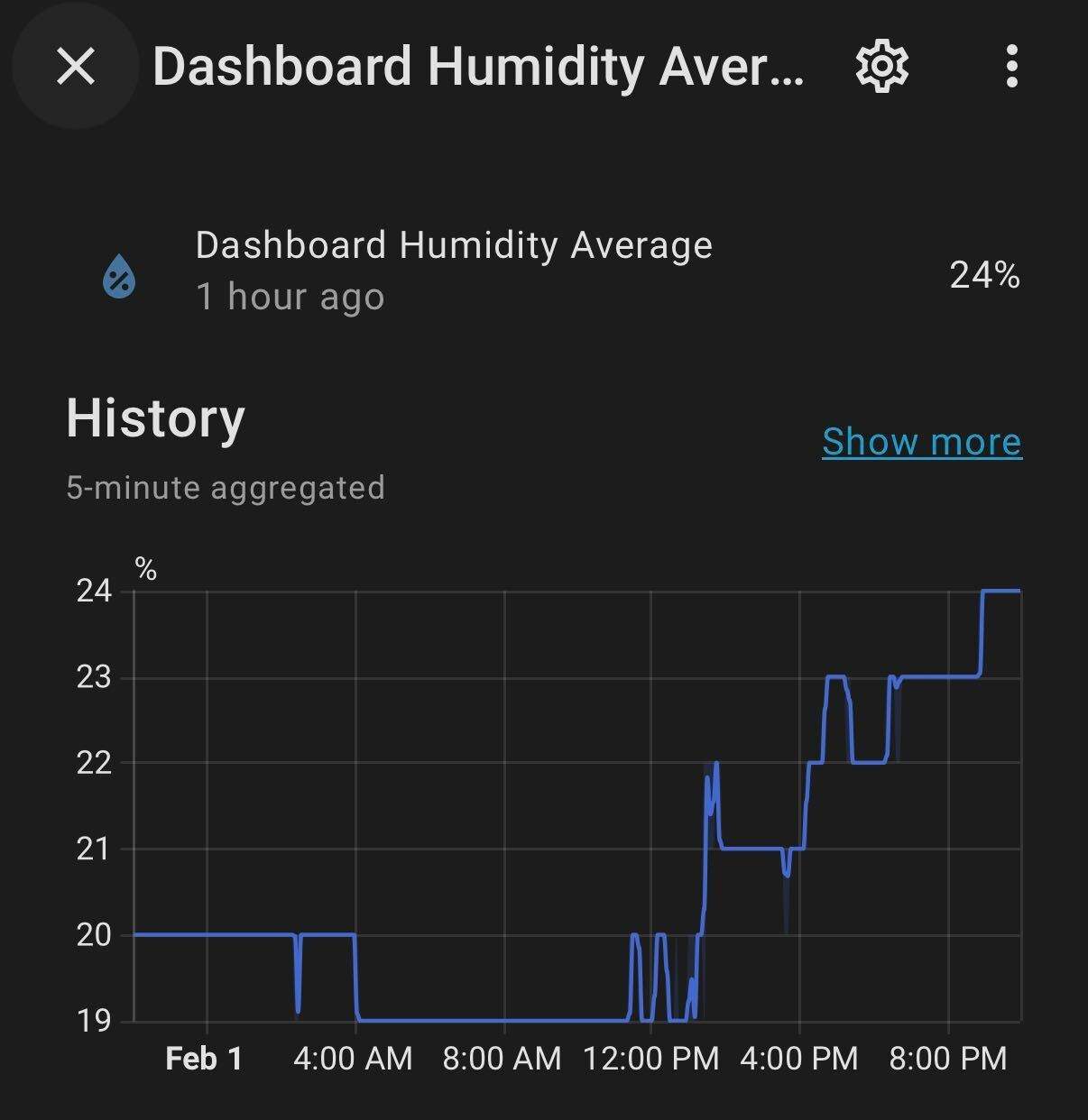
Task: Tap the 24 mark on the vertical axis
Action: pos(95,592)
